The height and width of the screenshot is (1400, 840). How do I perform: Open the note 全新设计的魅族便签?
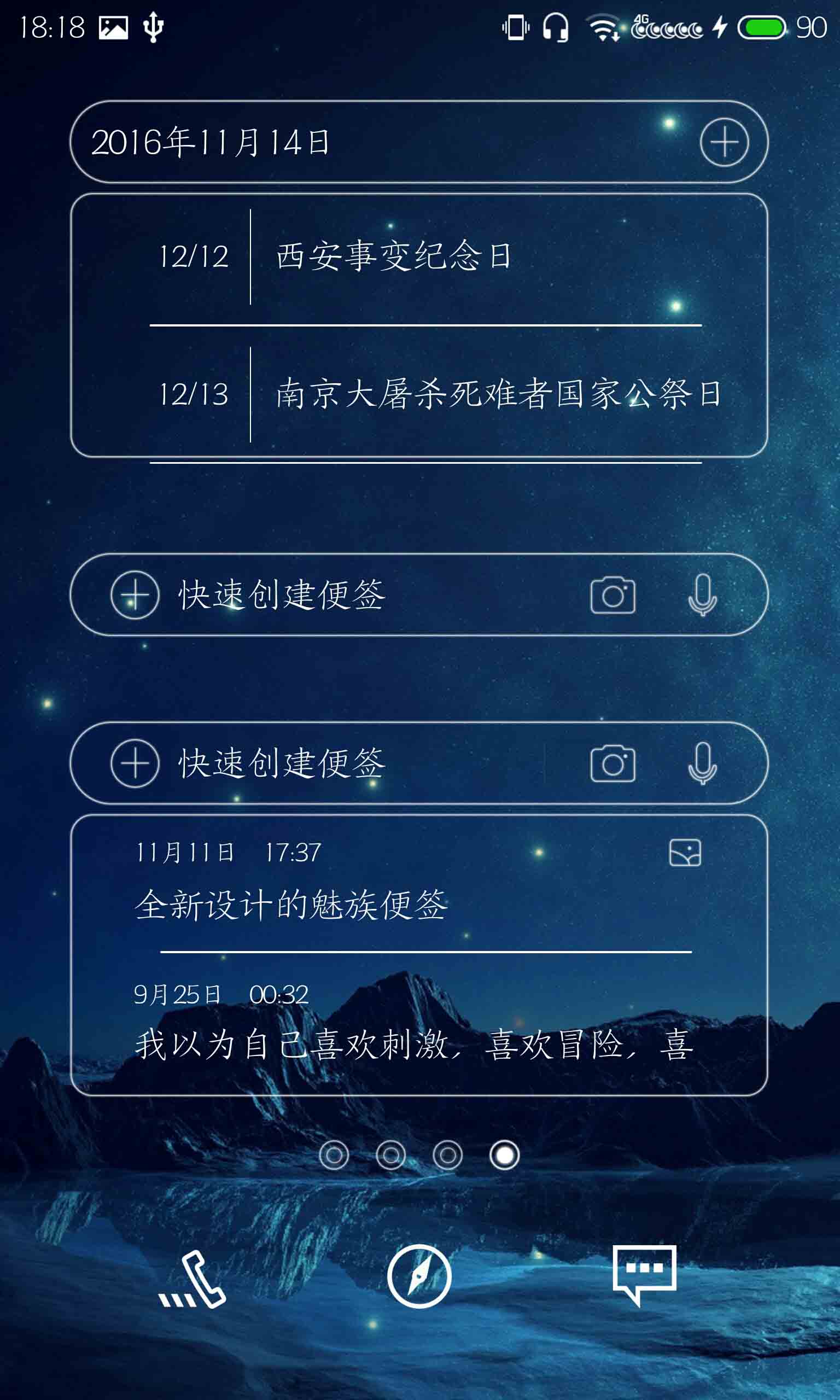coord(291,904)
